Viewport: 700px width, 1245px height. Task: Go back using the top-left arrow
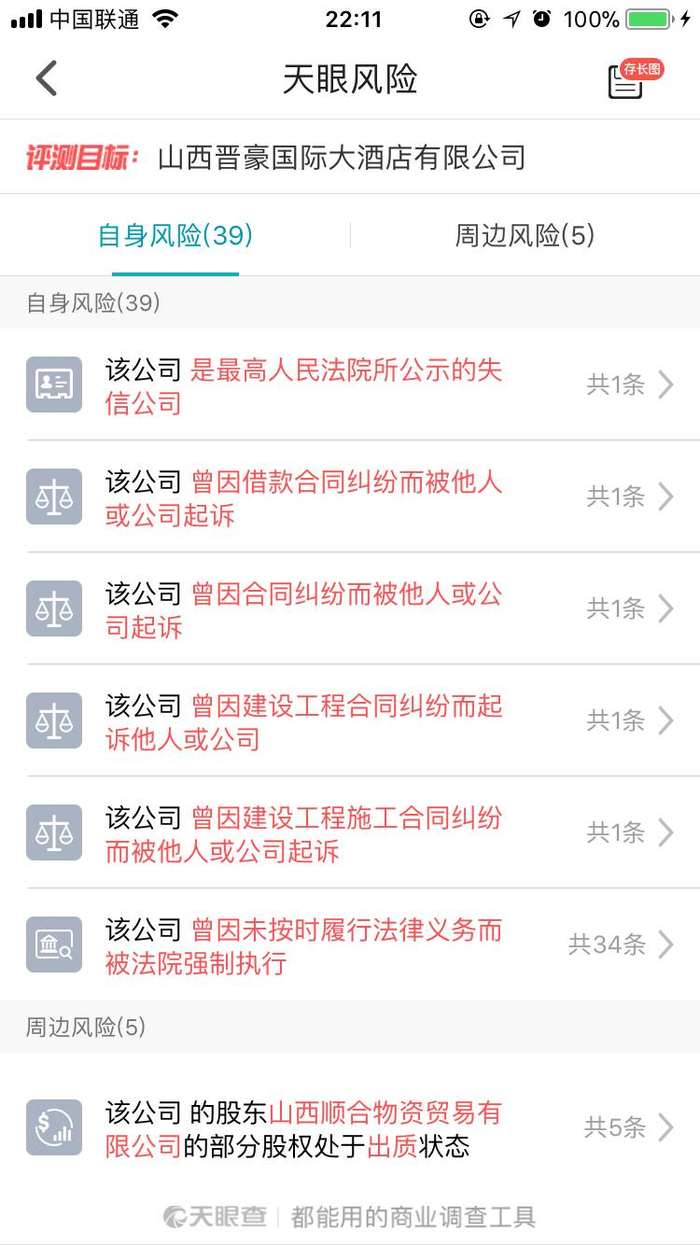coord(47,79)
